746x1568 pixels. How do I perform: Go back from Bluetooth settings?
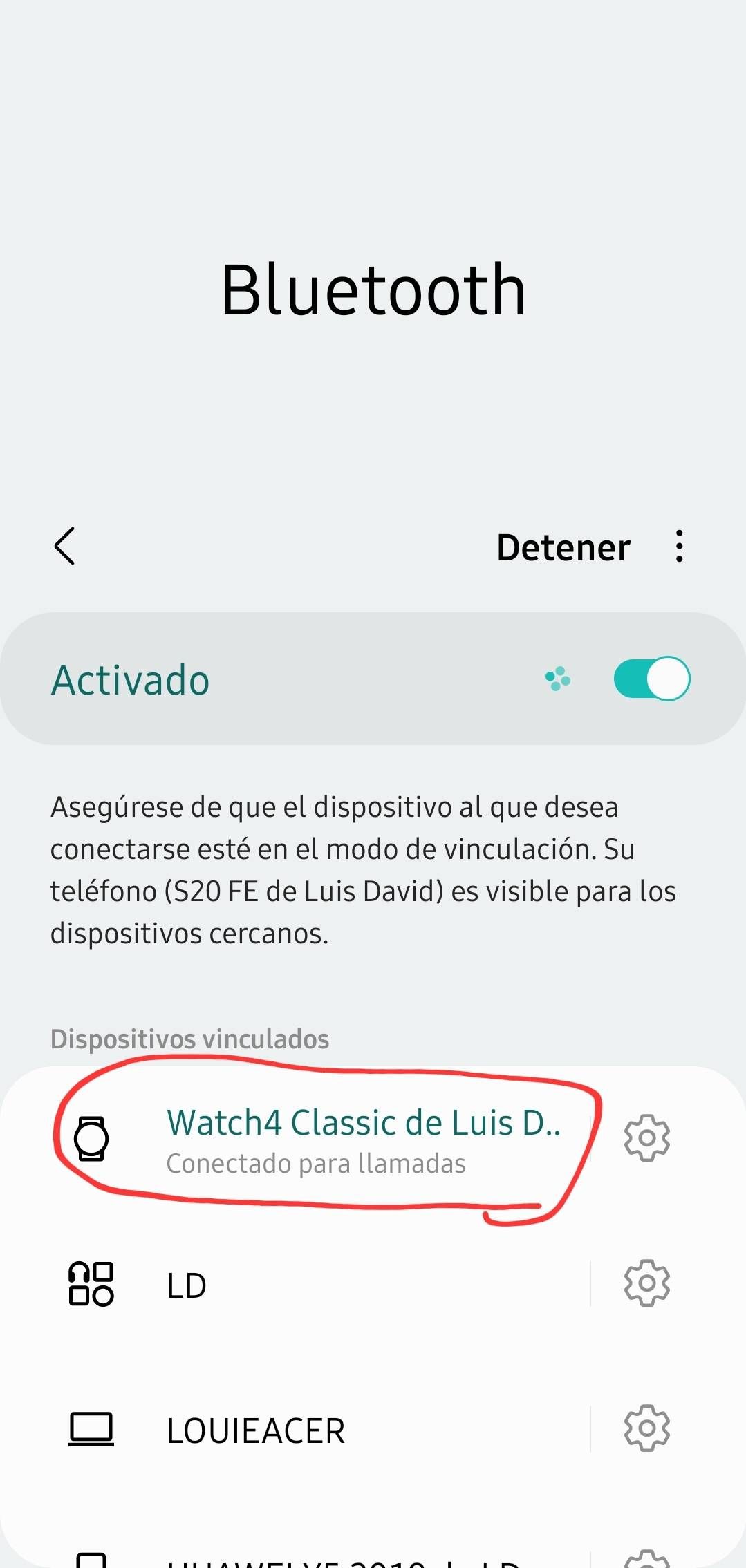pyautogui.click(x=65, y=547)
